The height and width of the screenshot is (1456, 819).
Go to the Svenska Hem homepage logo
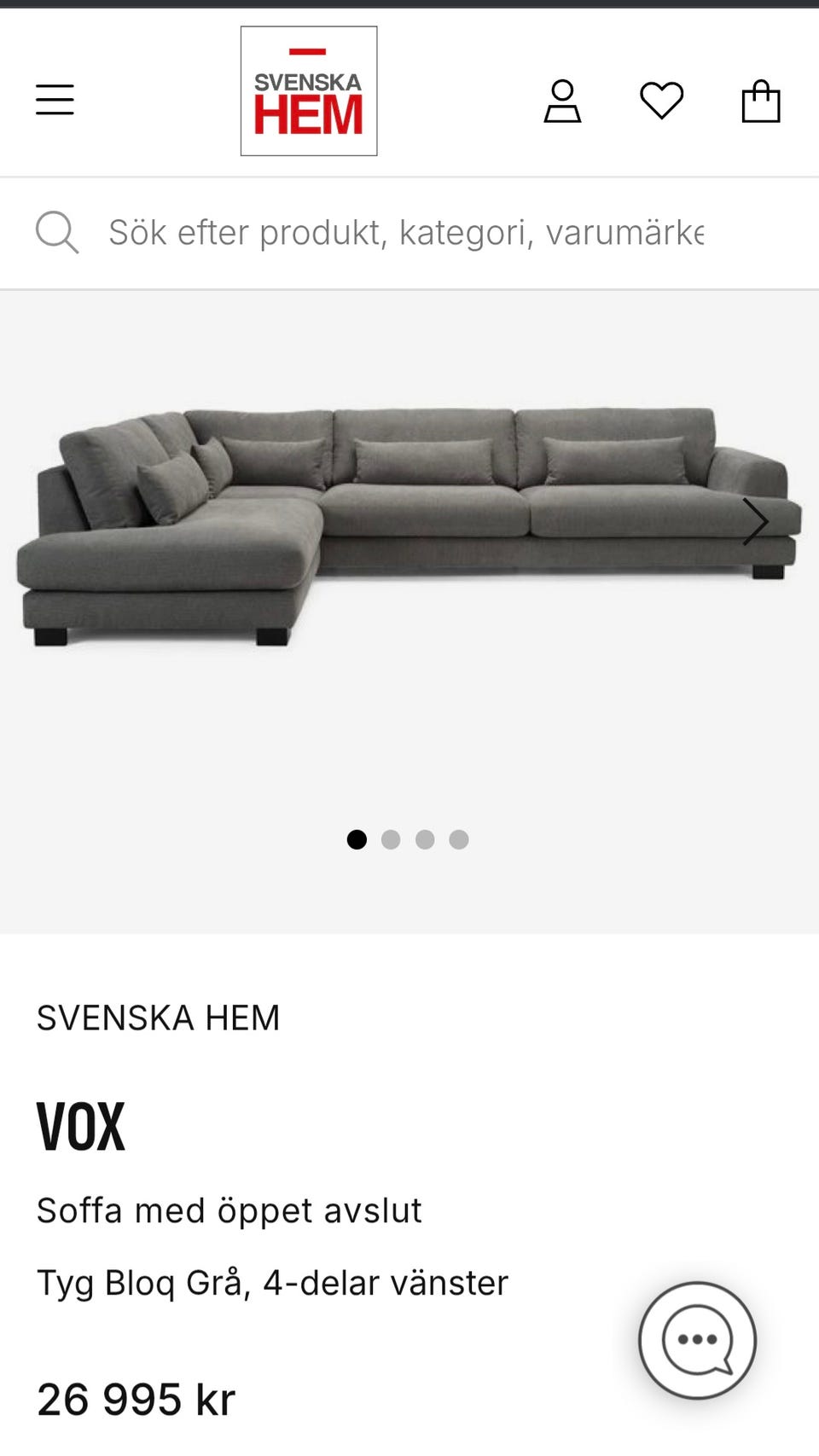(x=308, y=91)
